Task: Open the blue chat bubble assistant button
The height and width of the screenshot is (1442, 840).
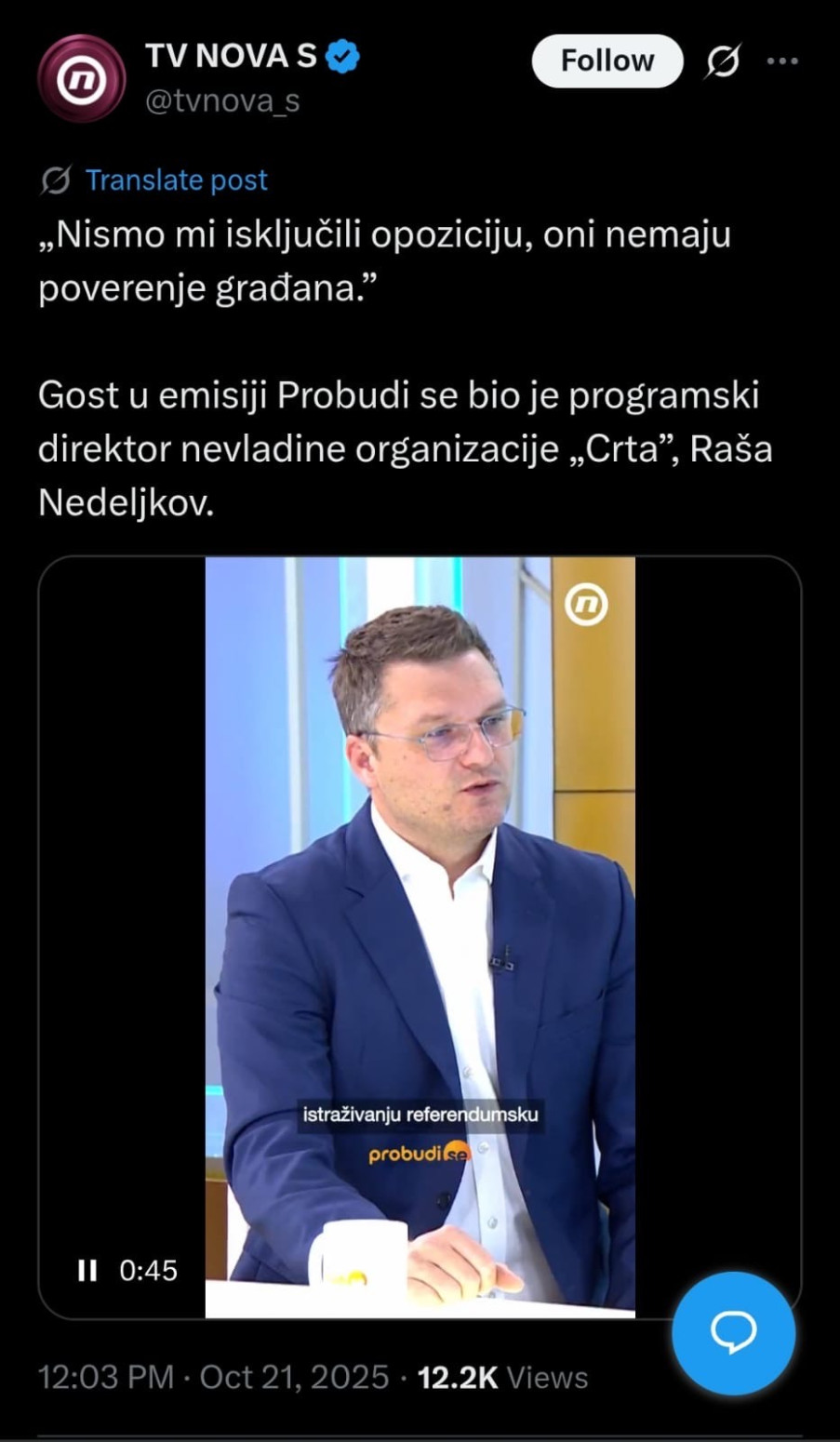Action: (x=733, y=1332)
